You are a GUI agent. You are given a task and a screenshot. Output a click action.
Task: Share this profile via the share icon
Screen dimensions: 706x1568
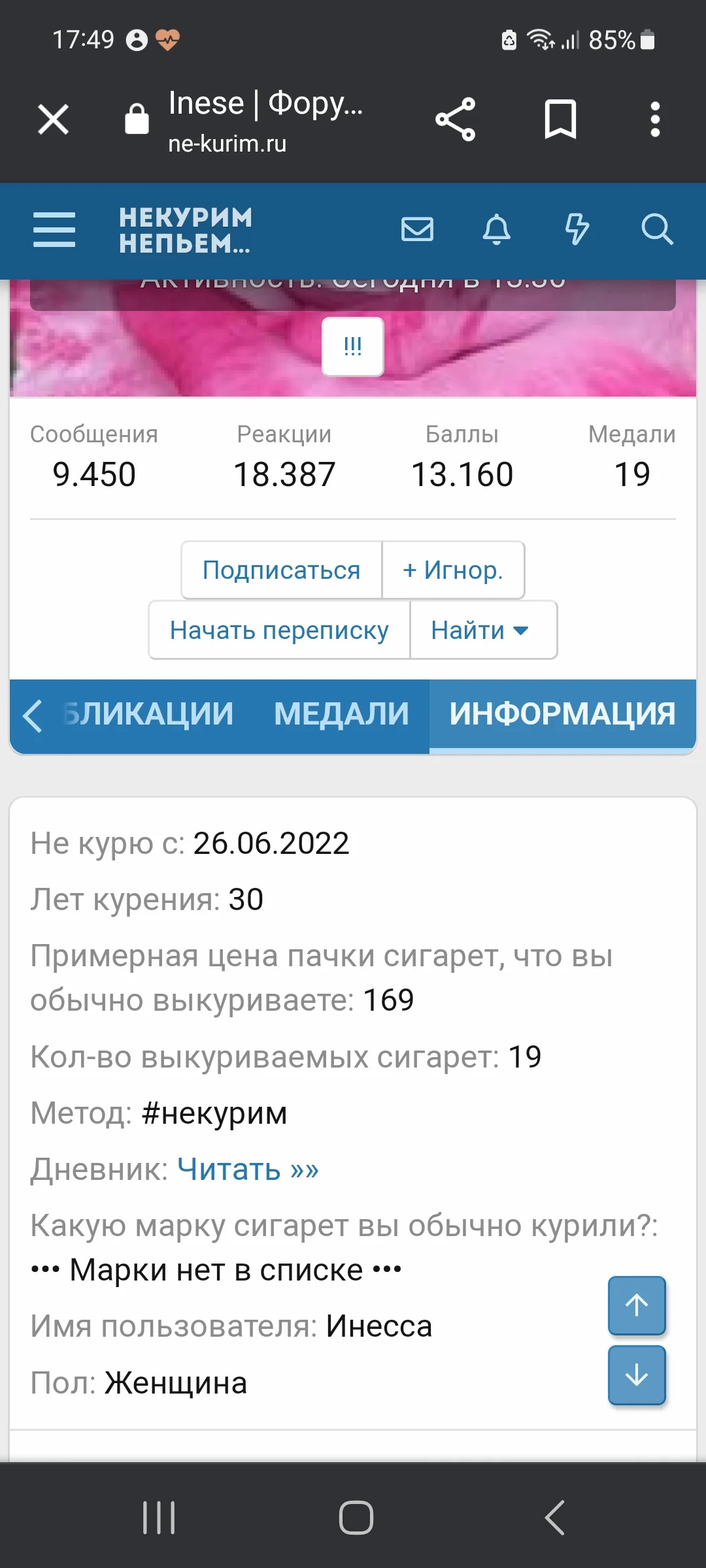pyautogui.click(x=456, y=118)
